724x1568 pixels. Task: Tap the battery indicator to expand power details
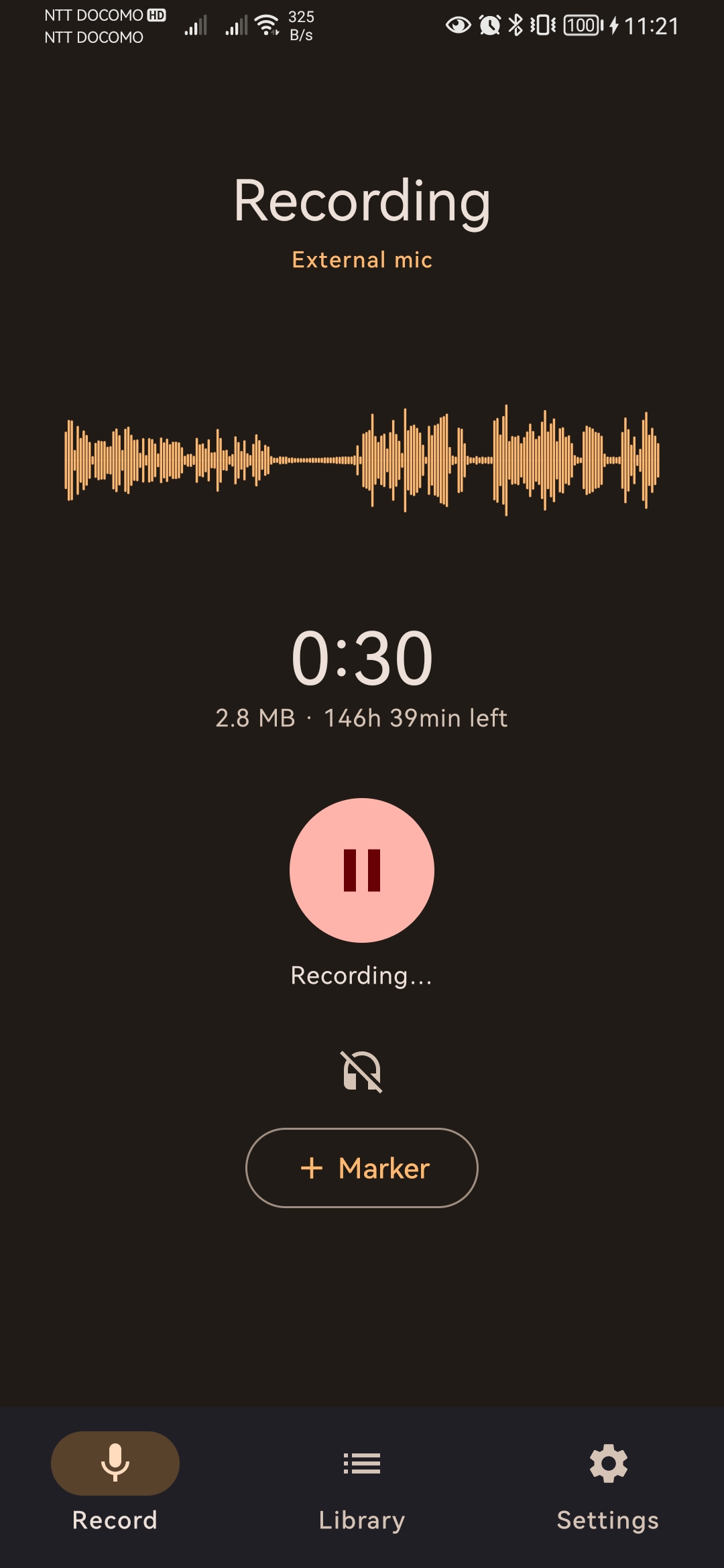582,25
